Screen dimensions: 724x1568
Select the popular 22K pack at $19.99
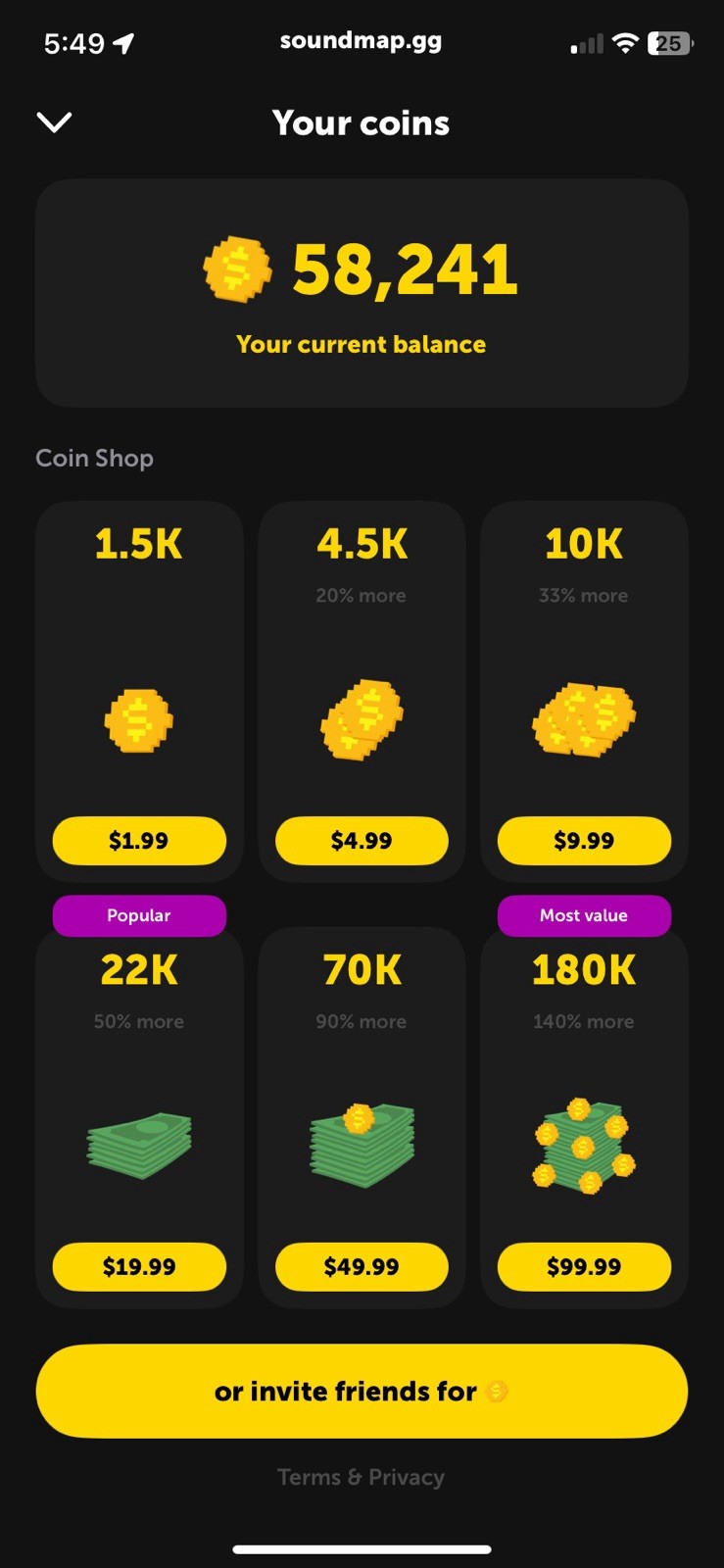coord(139,1267)
